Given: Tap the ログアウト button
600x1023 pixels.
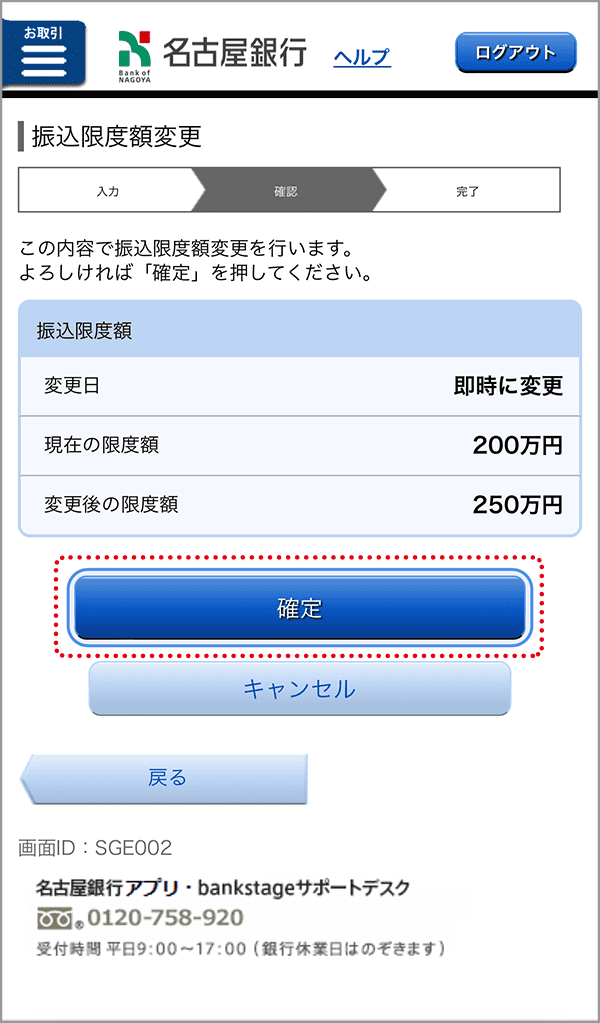Looking at the screenshot, I should (x=516, y=52).
